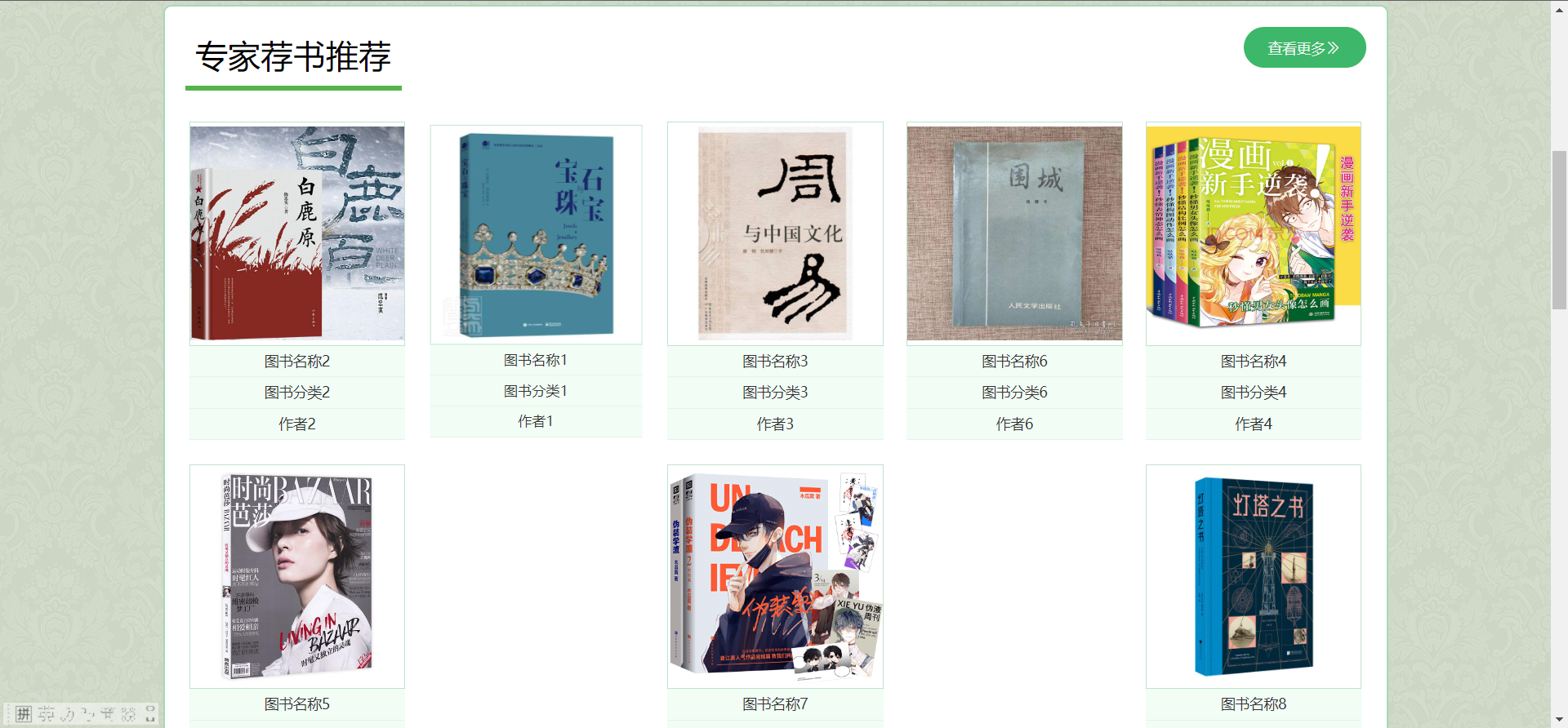Viewport: 1568px width, 728px height.
Task: Tap the 查看更多 button
Action: click(1303, 48)
